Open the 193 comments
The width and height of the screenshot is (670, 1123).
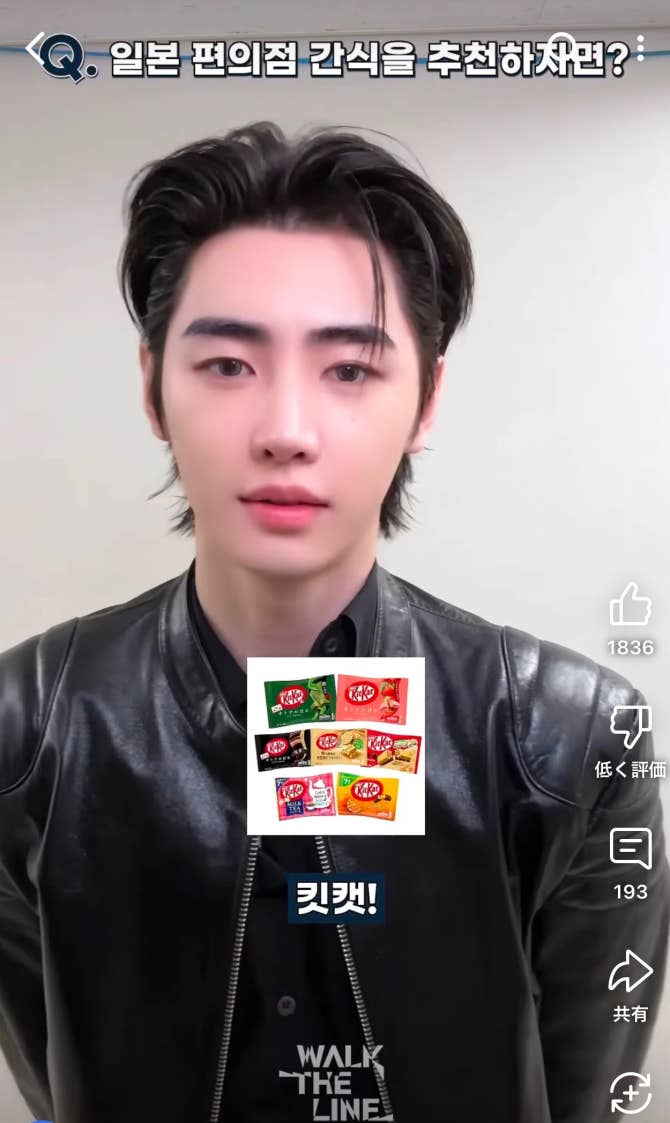tap(630, 850)
